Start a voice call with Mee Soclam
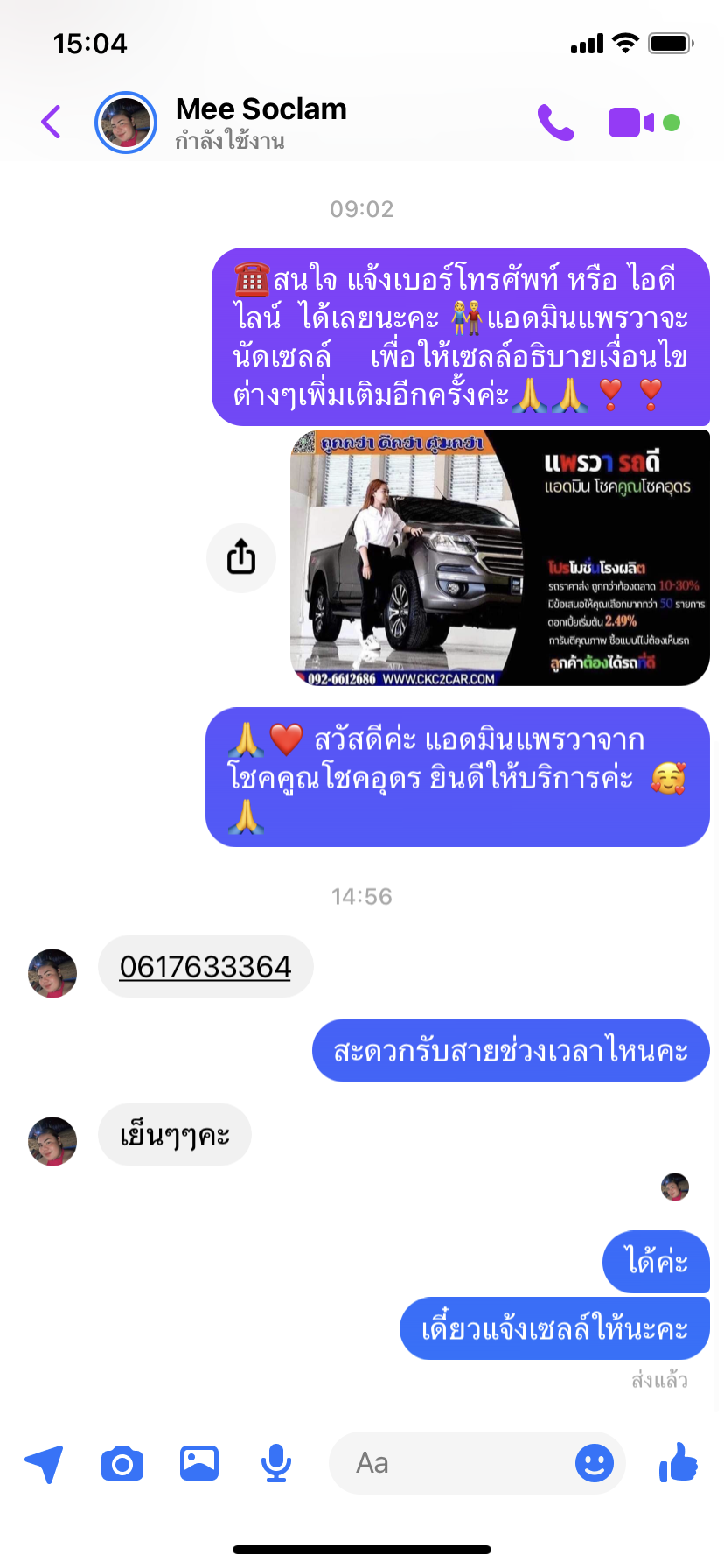The height and width of the screenshot is (1568, 724). [x=555, y=122]
